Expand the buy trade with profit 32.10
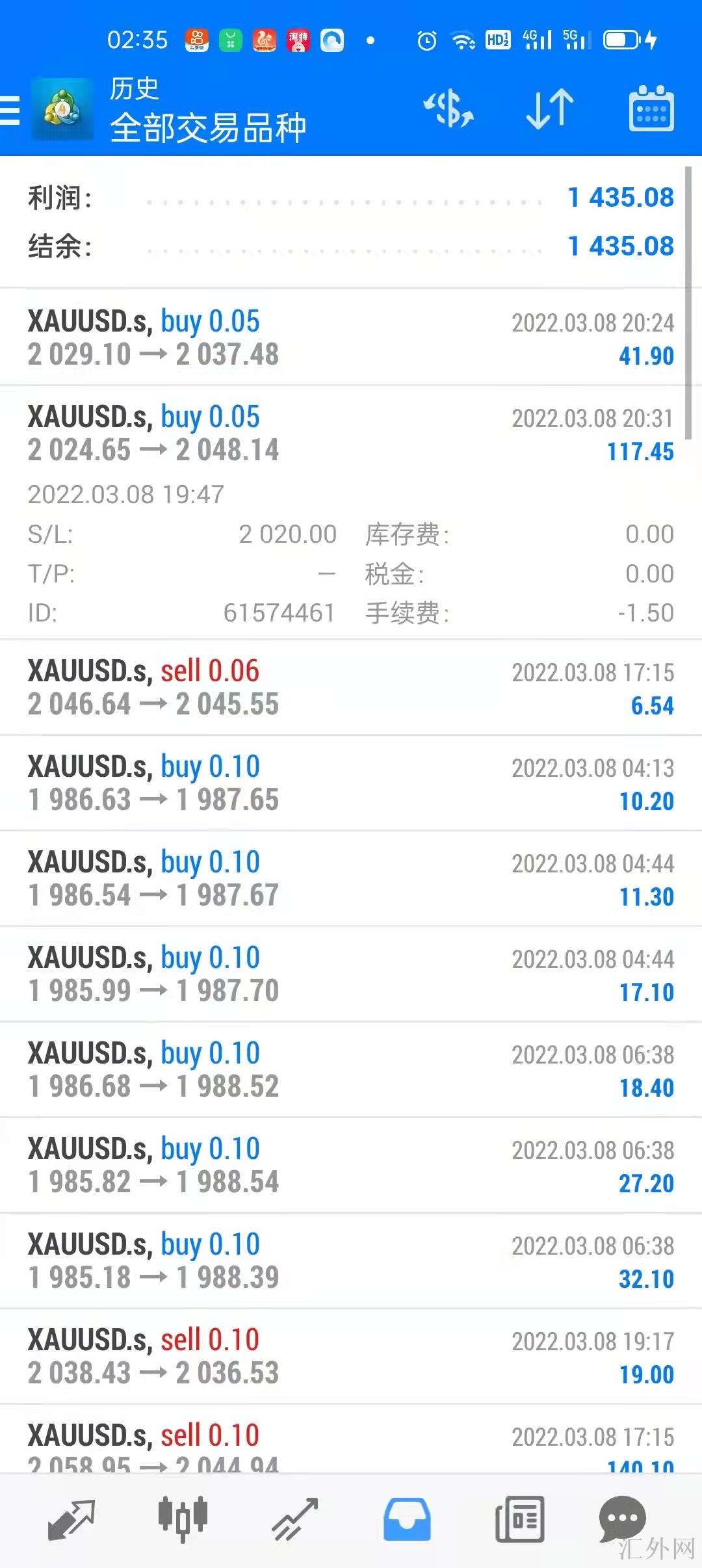 [351, 1261]
